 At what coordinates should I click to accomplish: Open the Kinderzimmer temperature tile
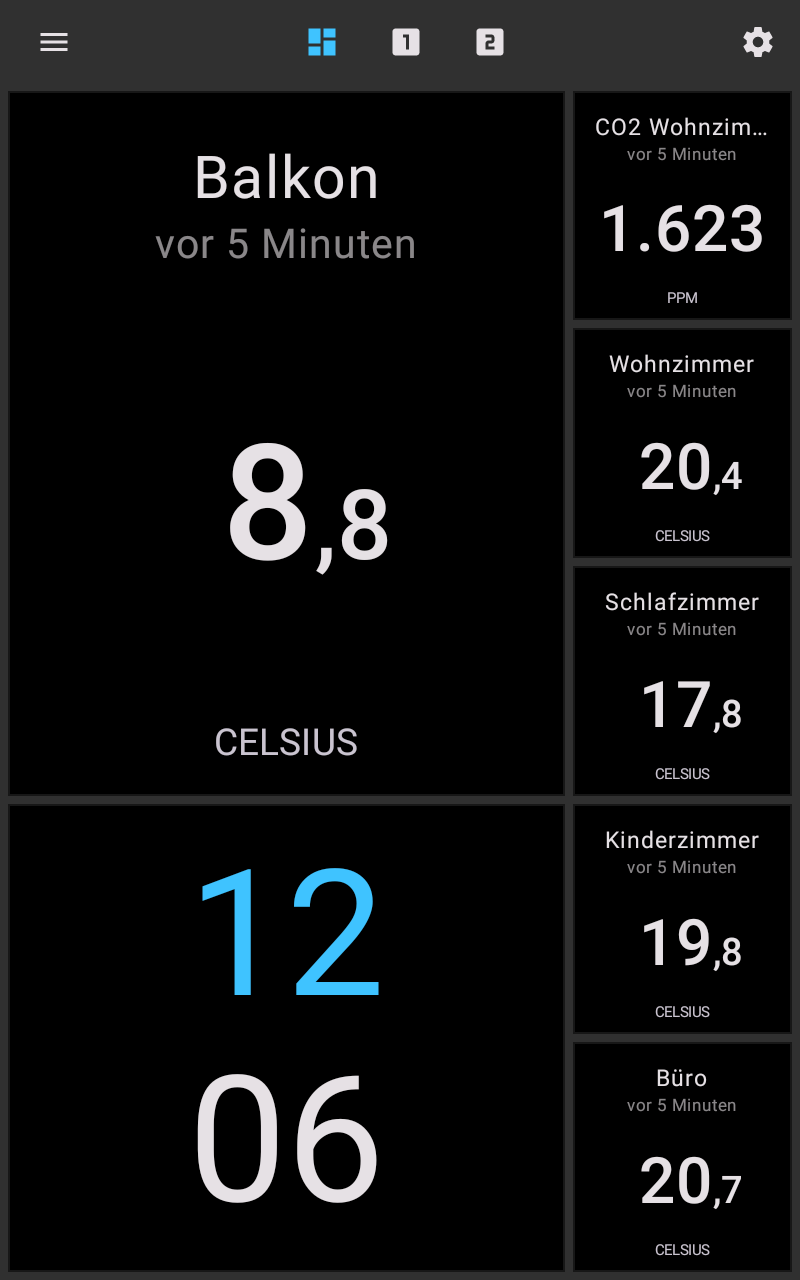[682, 920]
